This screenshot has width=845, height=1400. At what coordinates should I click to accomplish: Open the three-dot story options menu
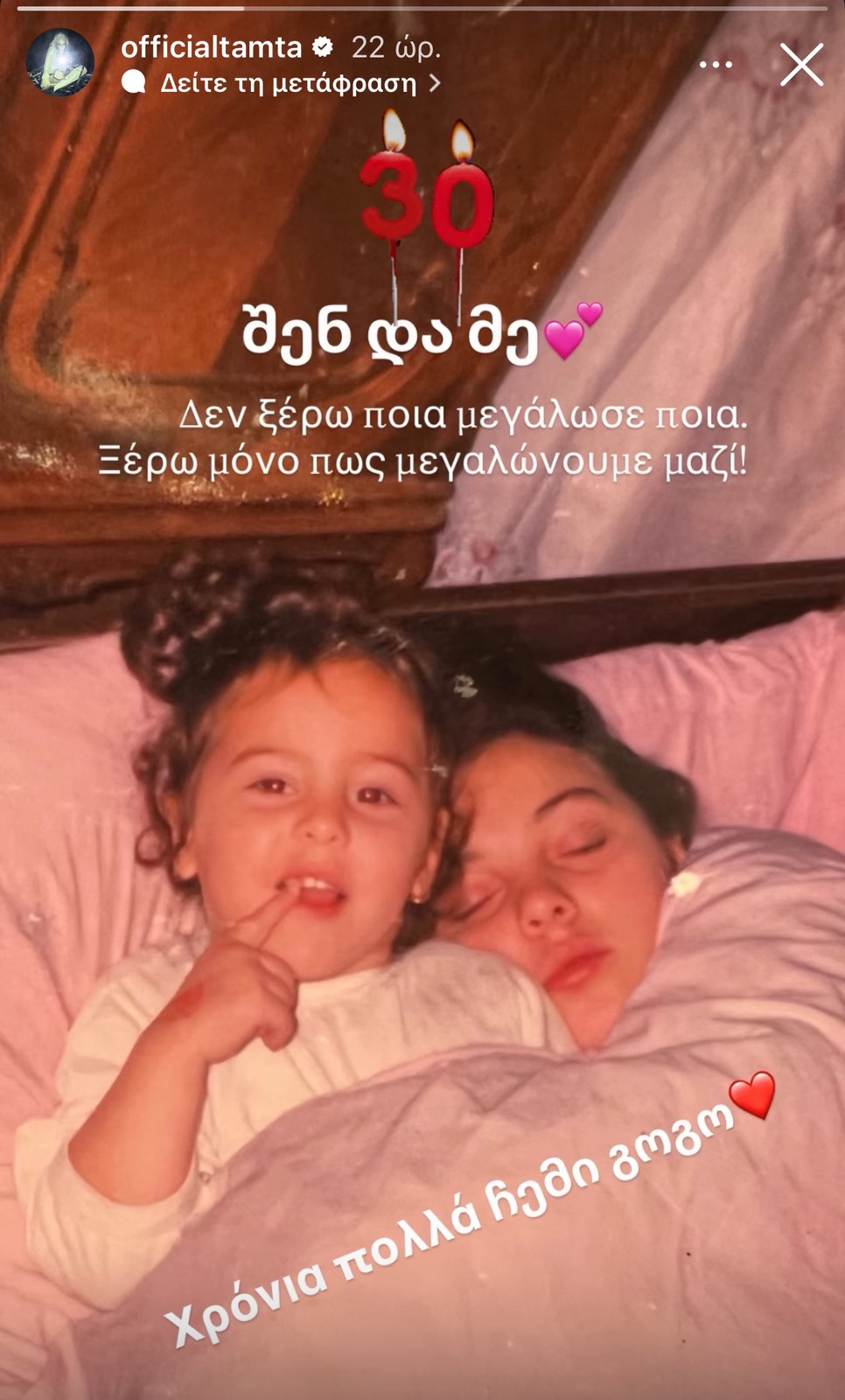click(x=716, y=65)
